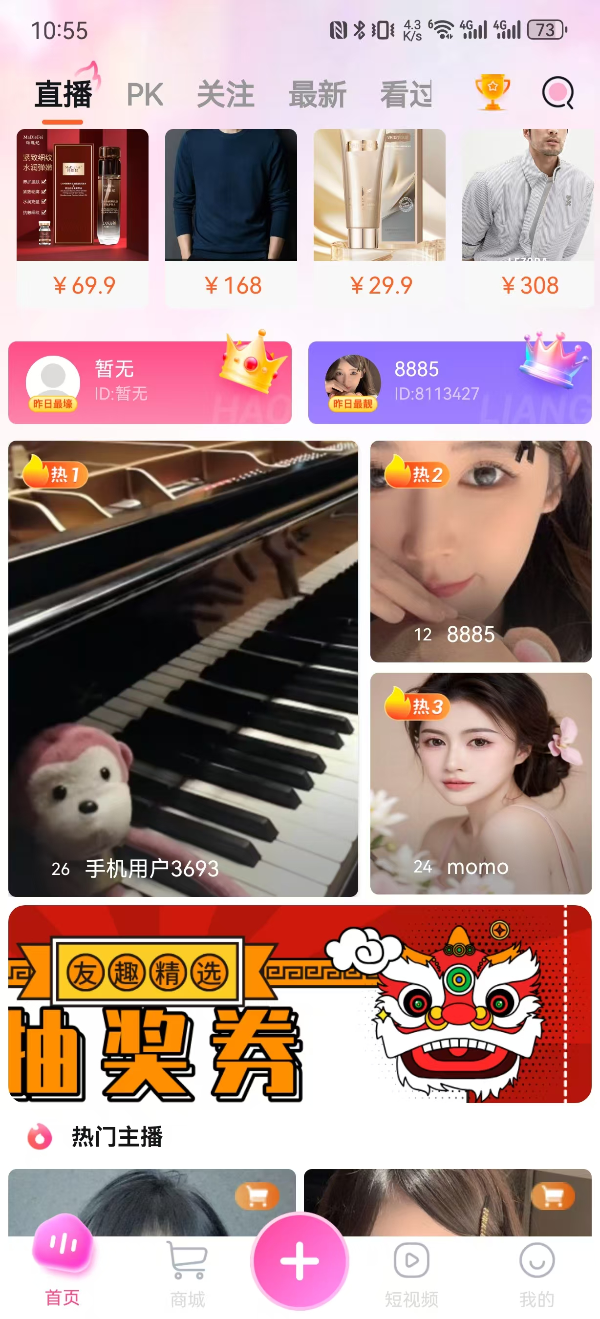
Task: Switch to the 看过 tab
Action: point(407,95)
